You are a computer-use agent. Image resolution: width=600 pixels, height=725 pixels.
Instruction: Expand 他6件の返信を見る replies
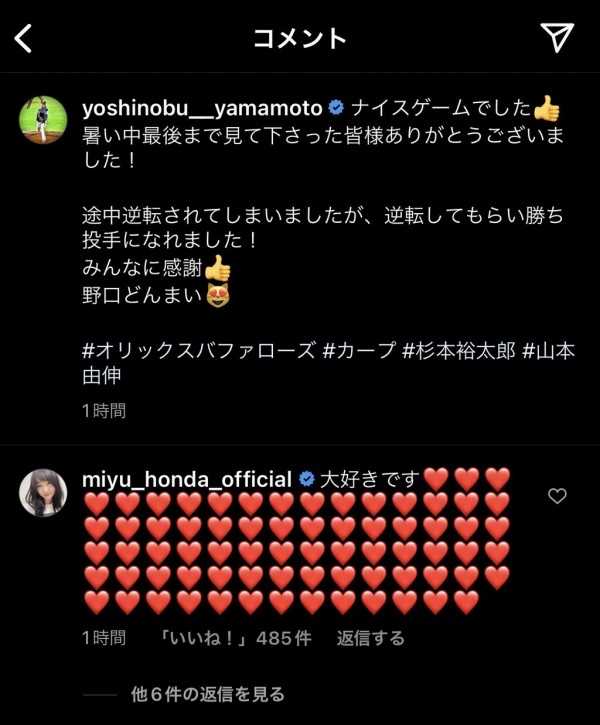(208, 694)
